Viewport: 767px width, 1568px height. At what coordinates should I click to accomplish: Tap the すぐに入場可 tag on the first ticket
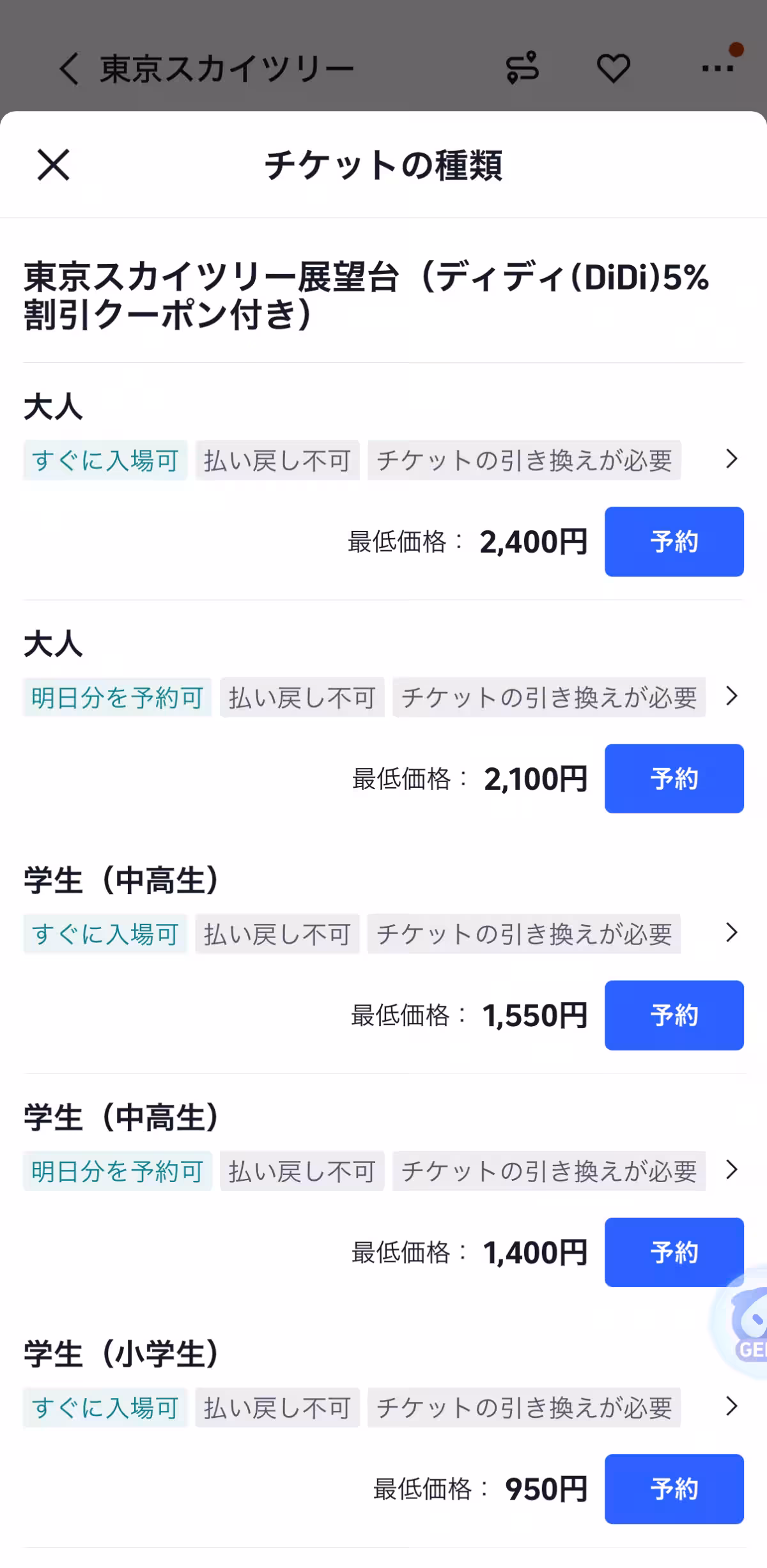(x=105, y=460)
